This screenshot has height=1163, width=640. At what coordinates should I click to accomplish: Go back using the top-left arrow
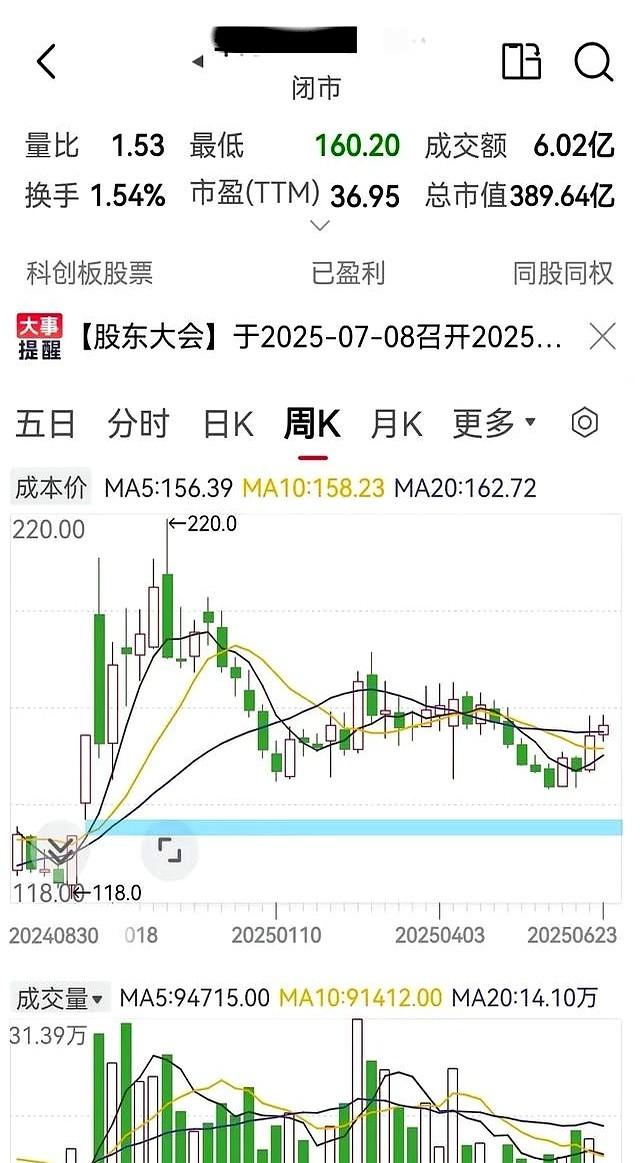pos(46,62)
